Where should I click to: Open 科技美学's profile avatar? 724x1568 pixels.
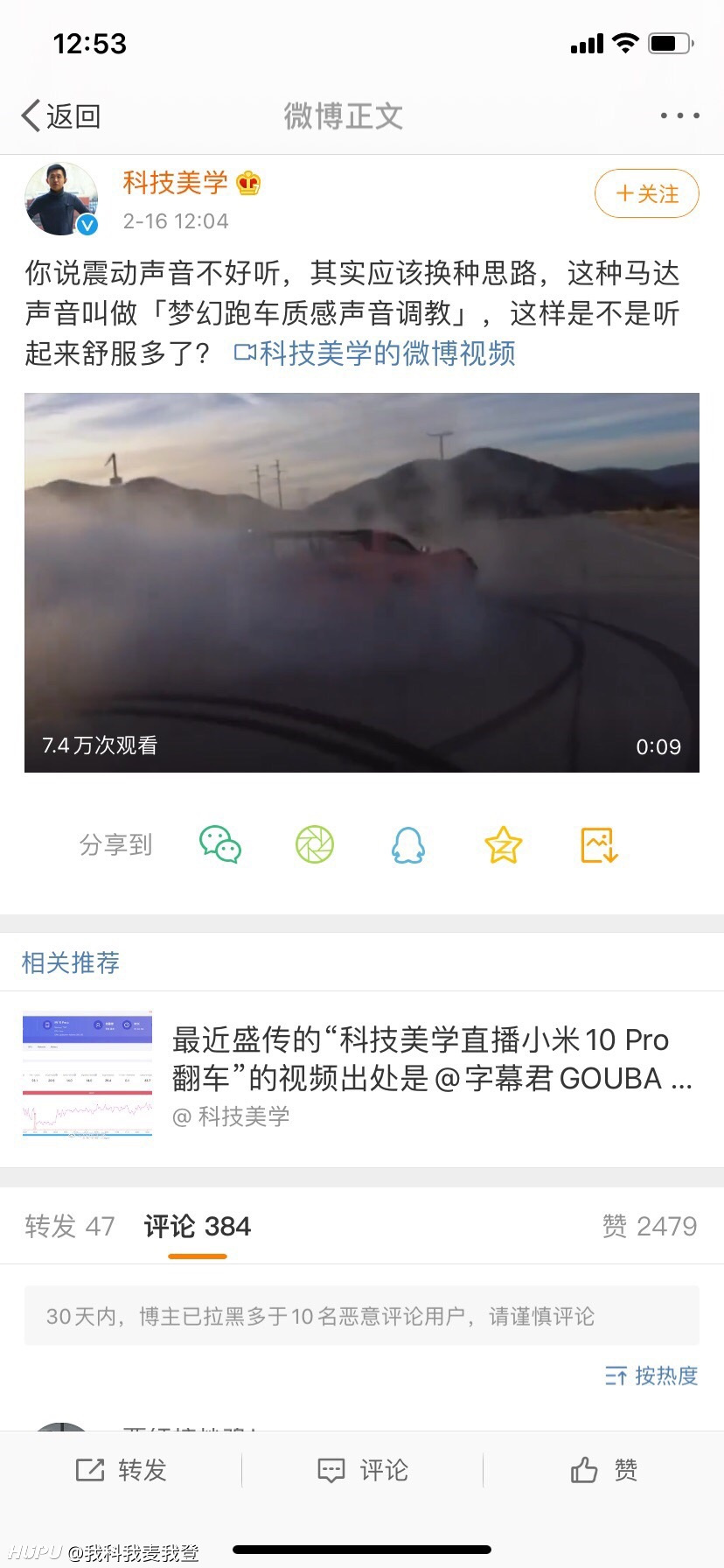(x=61, y=199)
